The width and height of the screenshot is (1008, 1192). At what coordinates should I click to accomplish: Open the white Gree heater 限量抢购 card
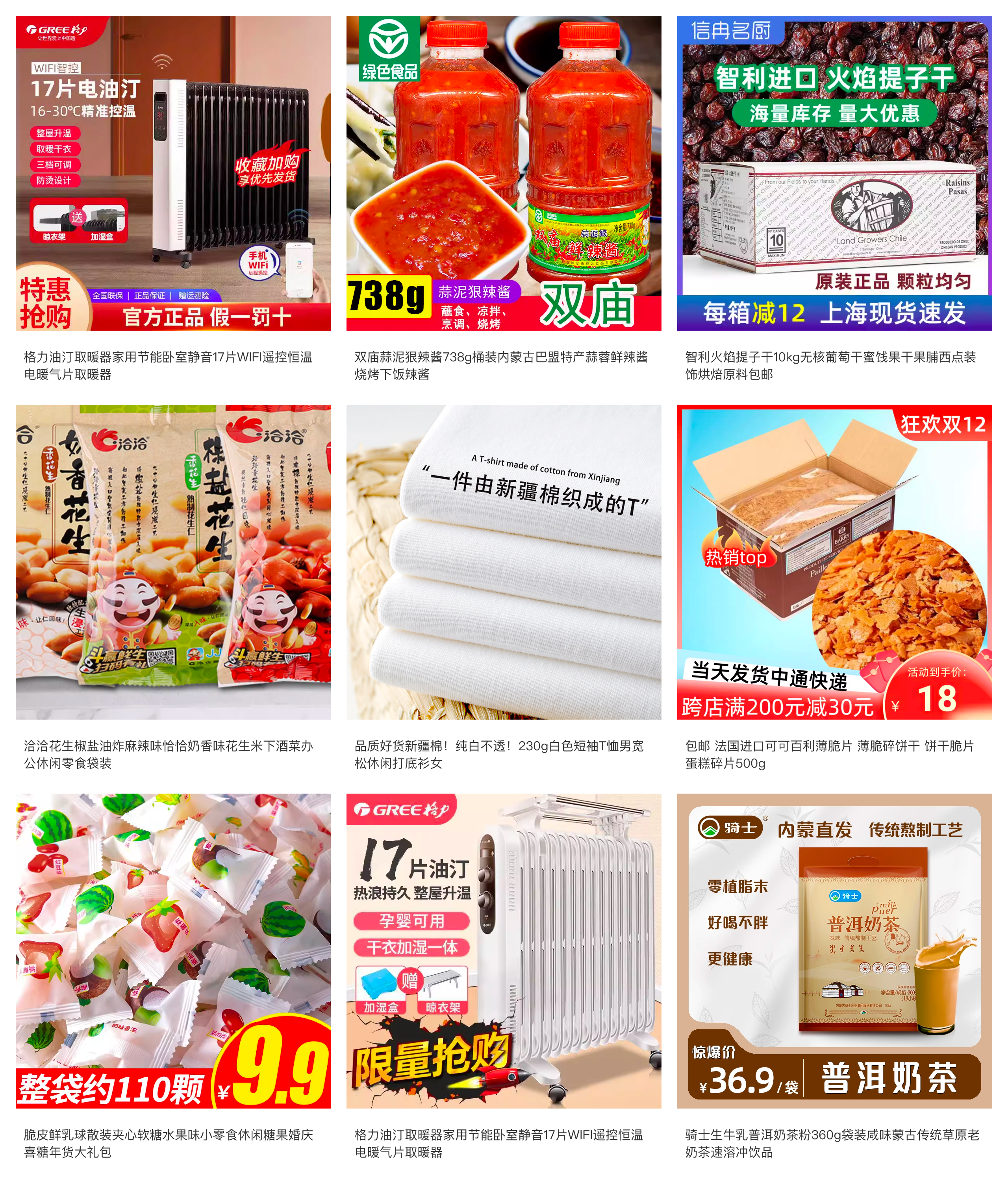[504, 950]
